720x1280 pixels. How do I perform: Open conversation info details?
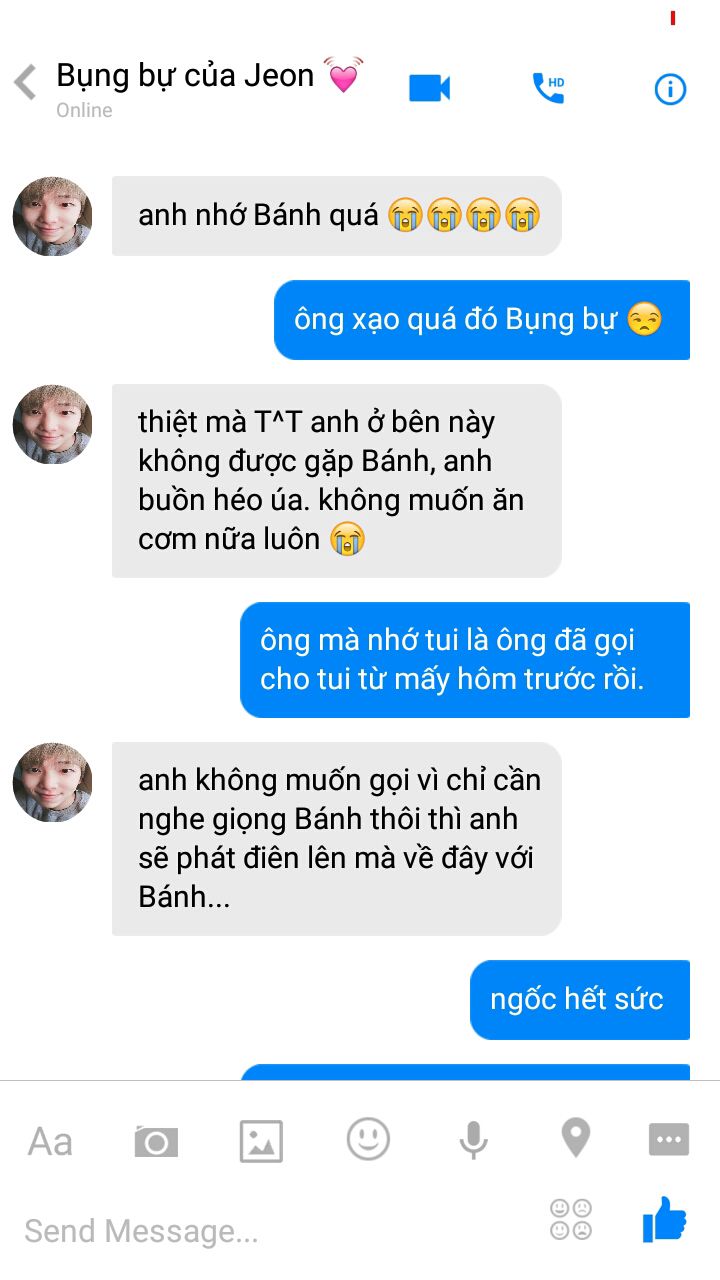coord(670,89)
